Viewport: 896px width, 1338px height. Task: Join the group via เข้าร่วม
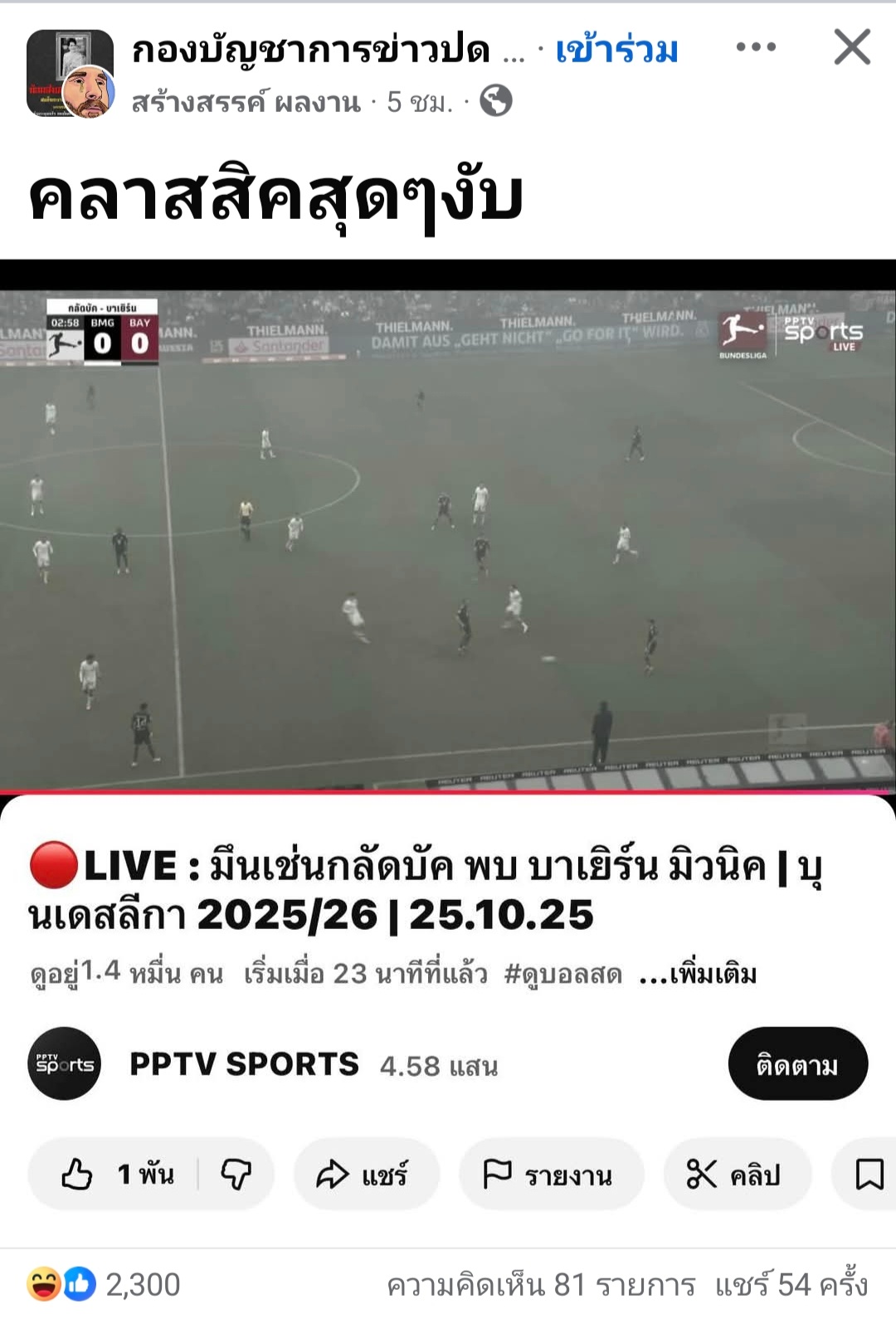click(616, 51)
